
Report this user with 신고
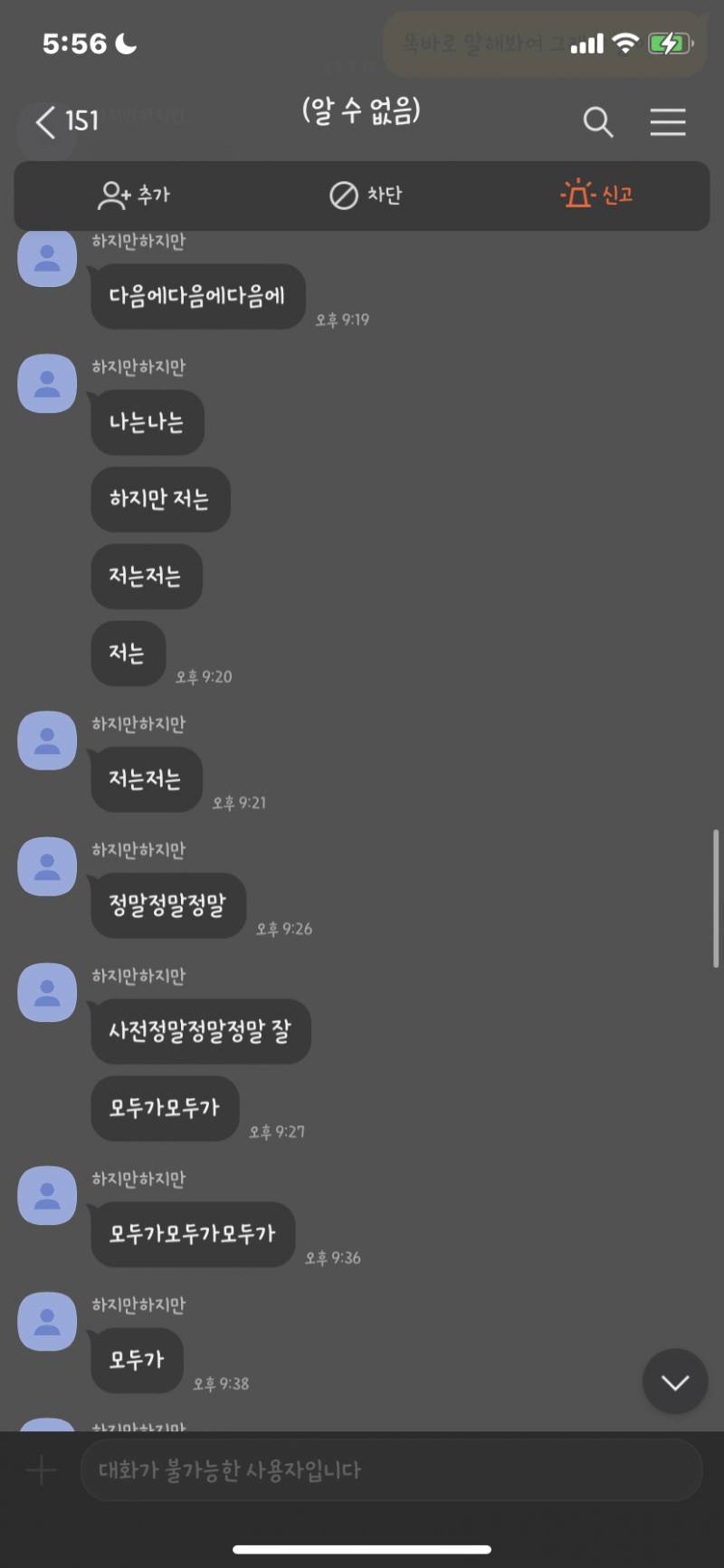click(596, 194)
